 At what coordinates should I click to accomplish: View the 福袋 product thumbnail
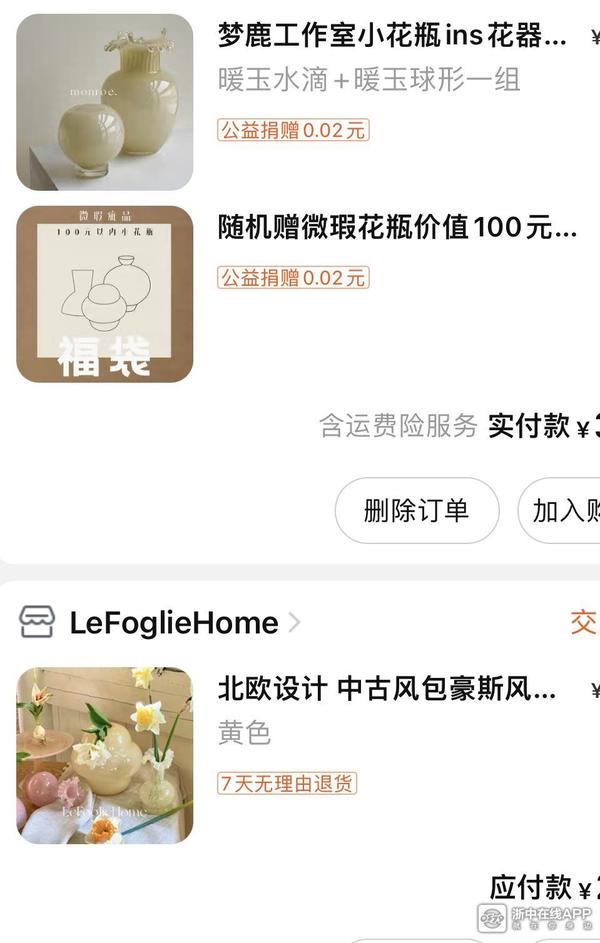tap(104, 294)
